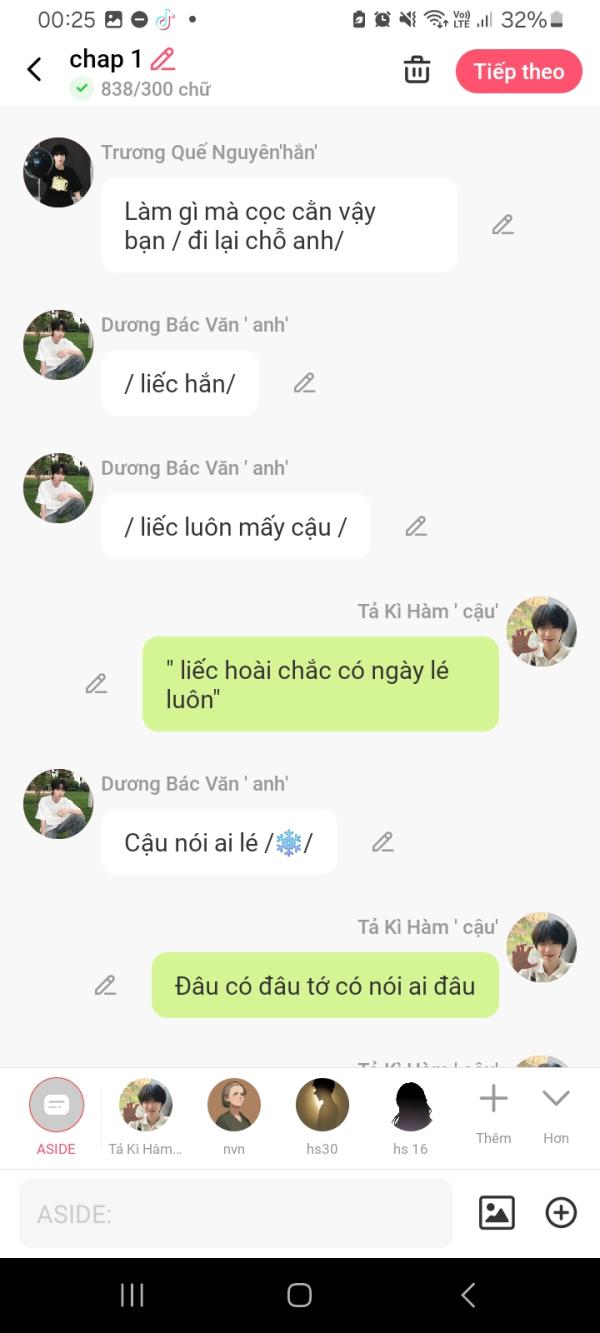Add a new character with Thêm
600x1333 pixels.
[x=493, y=1112]
